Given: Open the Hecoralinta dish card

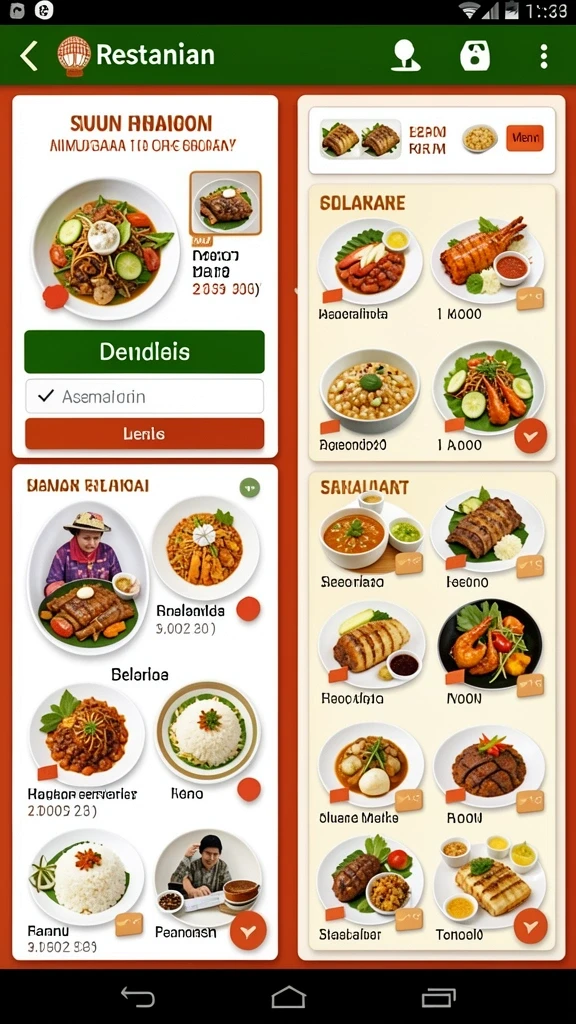Looking at the screenshot, I should pos(370,269).
